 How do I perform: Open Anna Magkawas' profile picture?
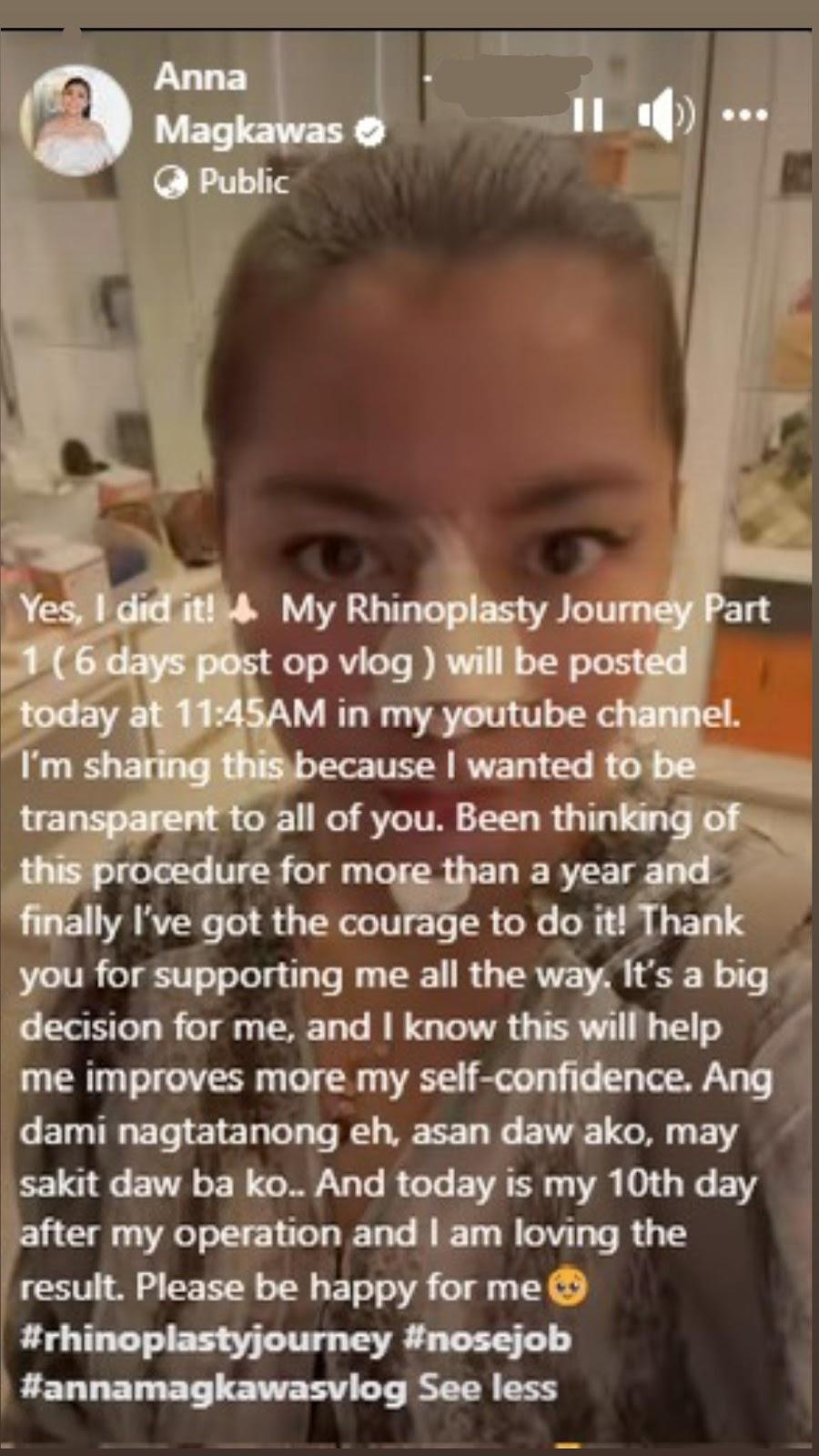[x=76, y=121]
